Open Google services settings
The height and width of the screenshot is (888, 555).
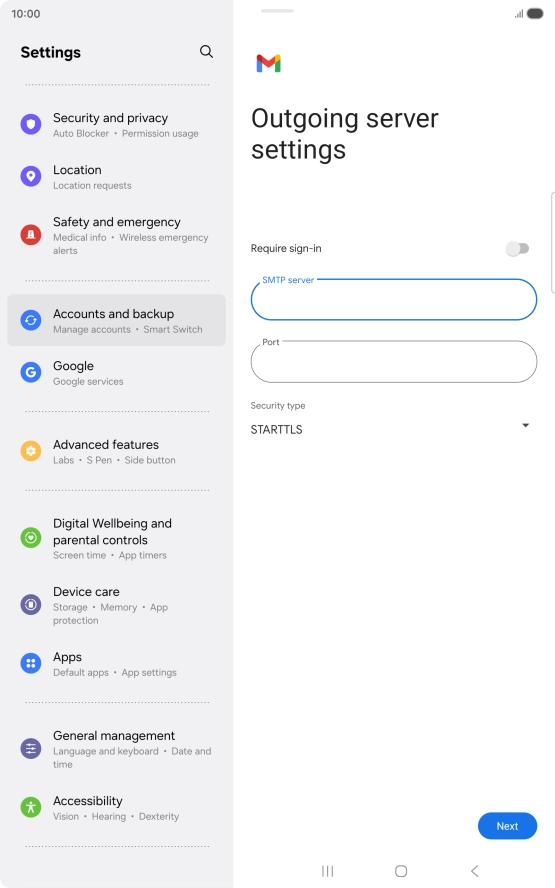pos(116,373)
